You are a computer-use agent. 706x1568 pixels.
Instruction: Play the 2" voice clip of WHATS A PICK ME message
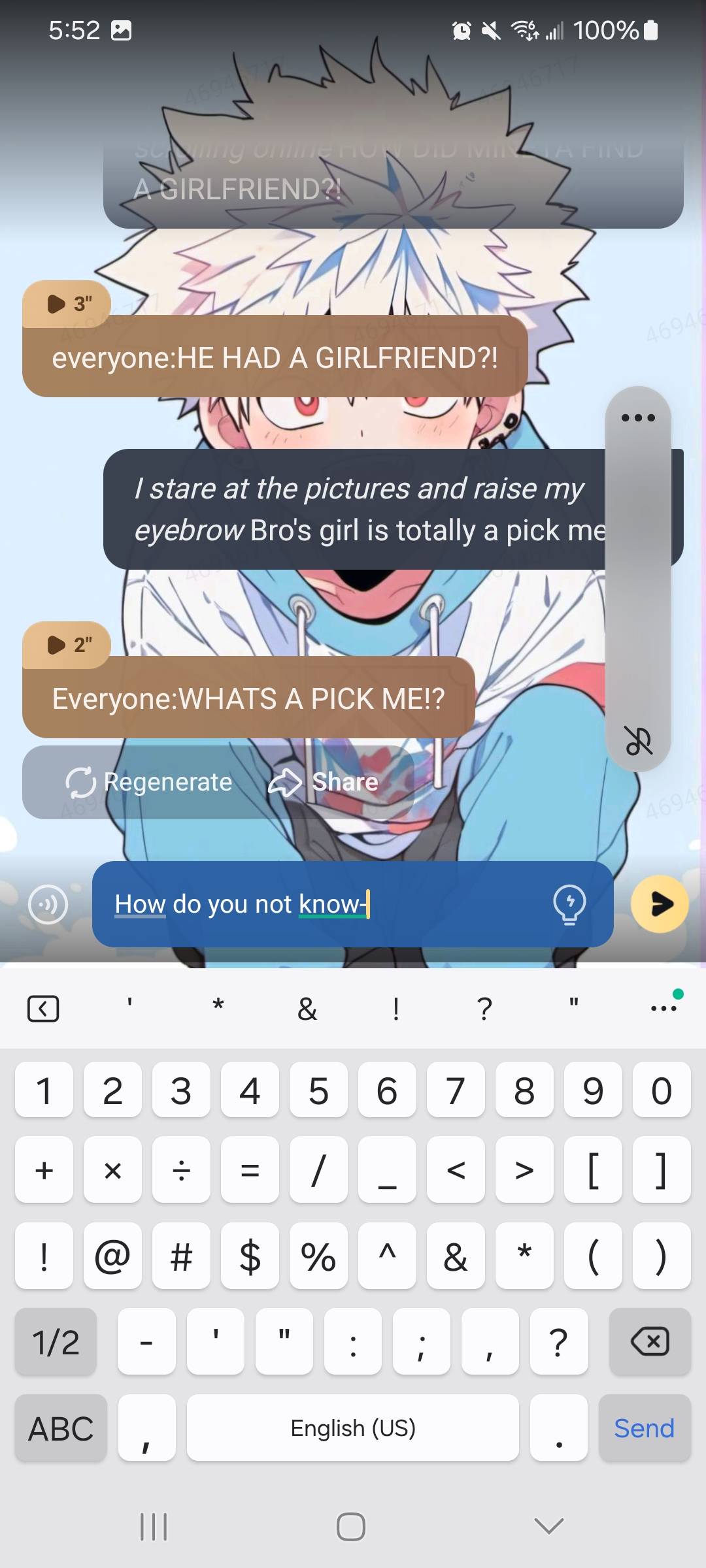click(x=67, y=645)
